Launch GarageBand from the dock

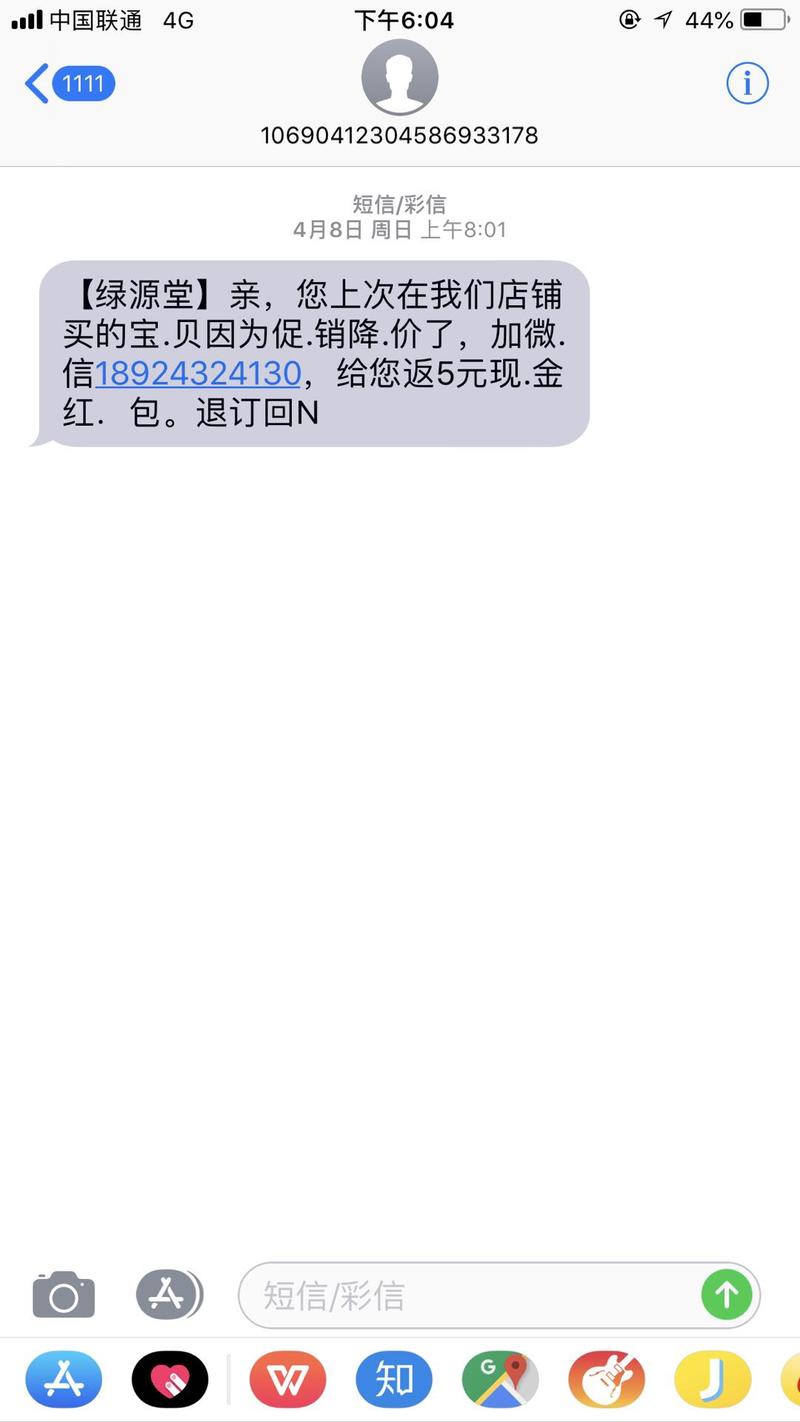point(606,1379)
